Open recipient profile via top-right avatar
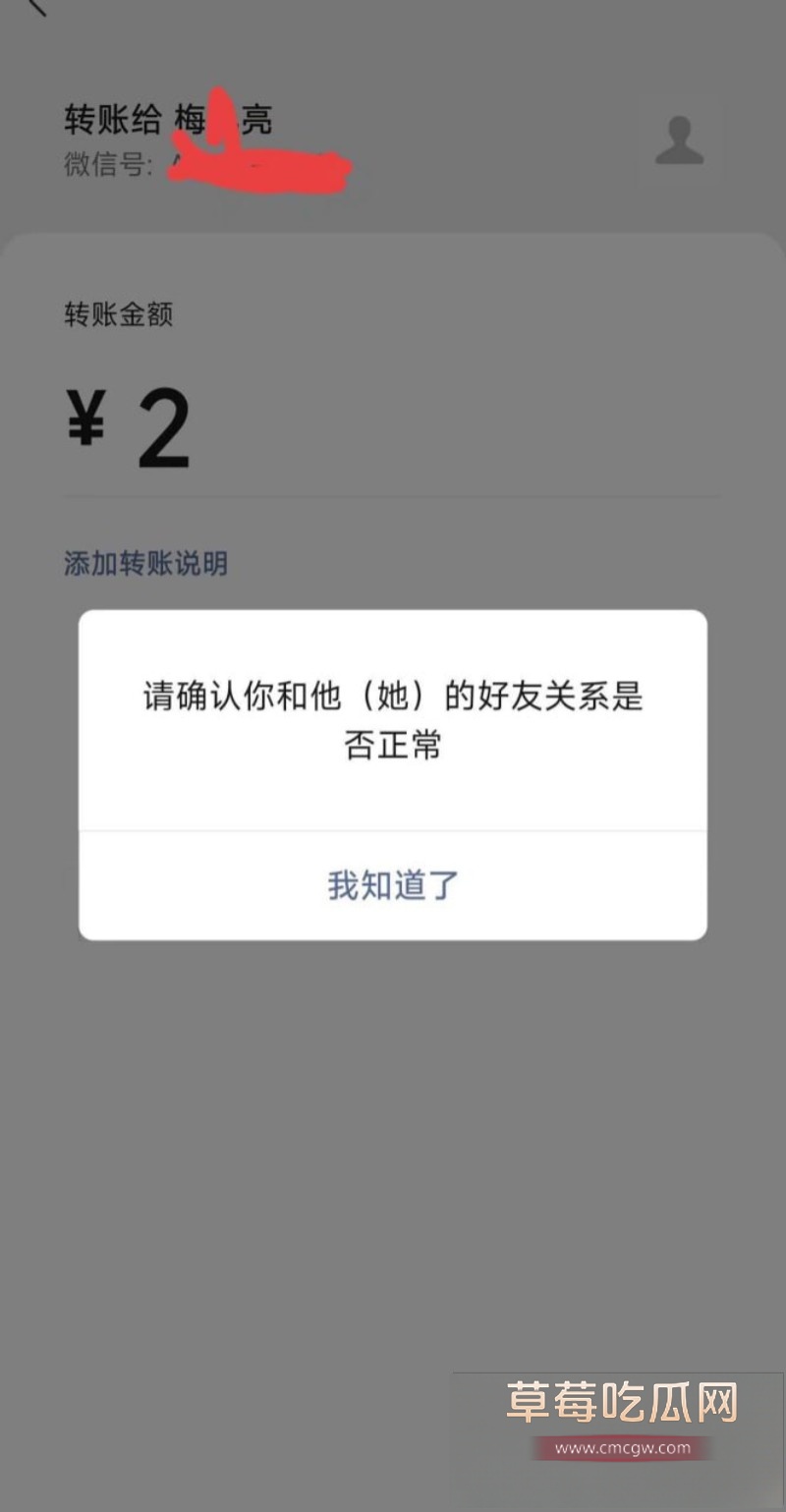The image size is (786, 1512). 678,140
